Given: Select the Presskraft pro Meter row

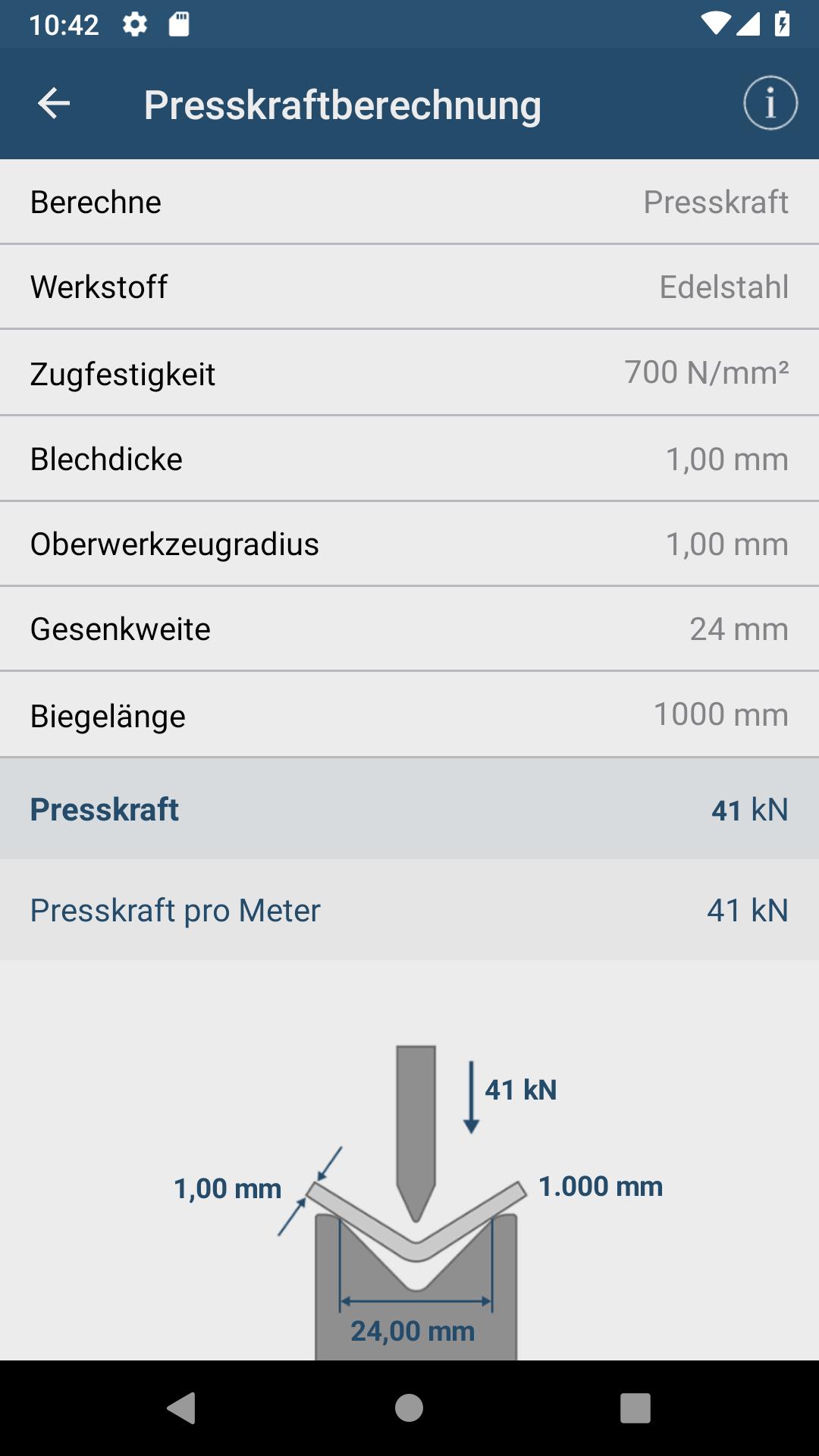Looking at the screenshot, I should click(x=409, y=909).
